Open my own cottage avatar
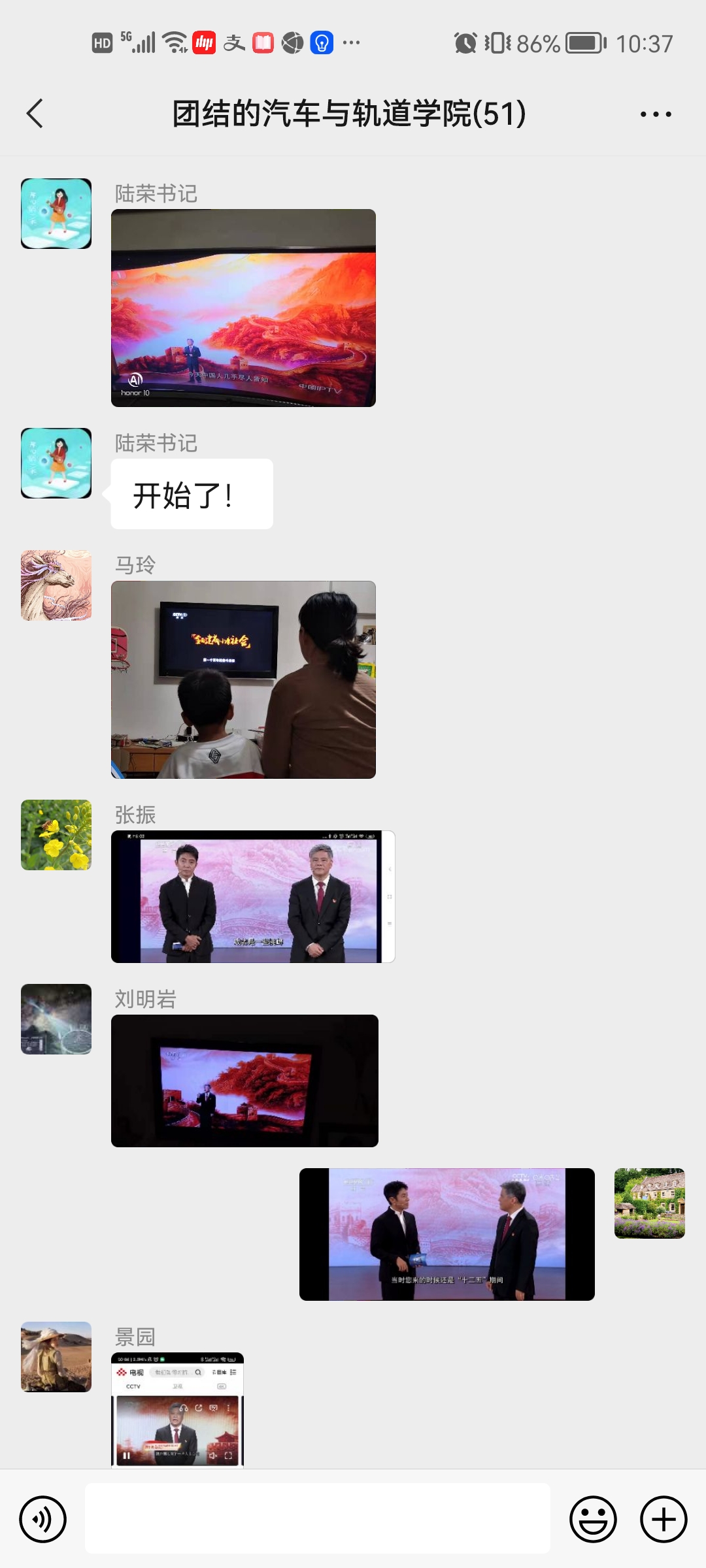Screen dimensions: 706x1568 [x=649, y=1203]
